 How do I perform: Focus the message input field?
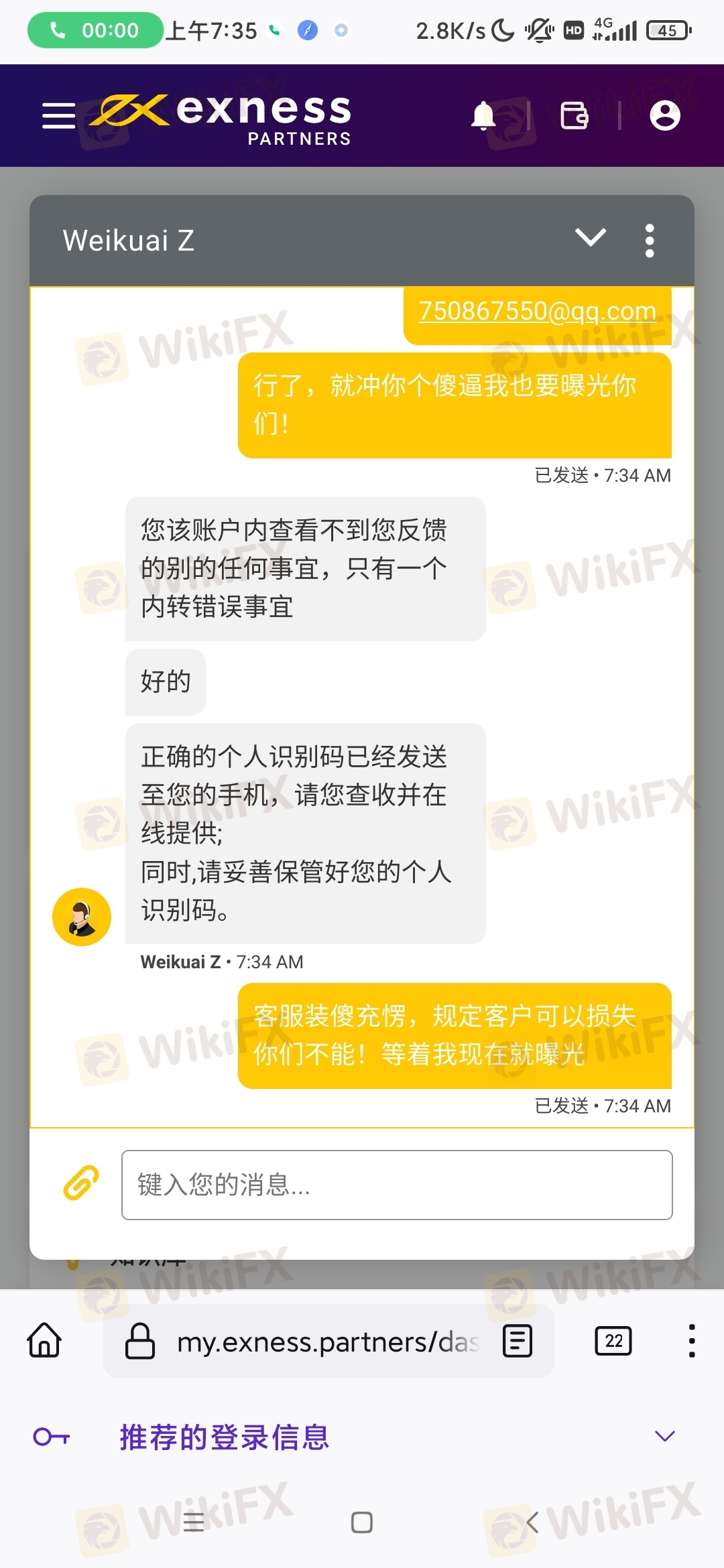tap(397, 1185)
